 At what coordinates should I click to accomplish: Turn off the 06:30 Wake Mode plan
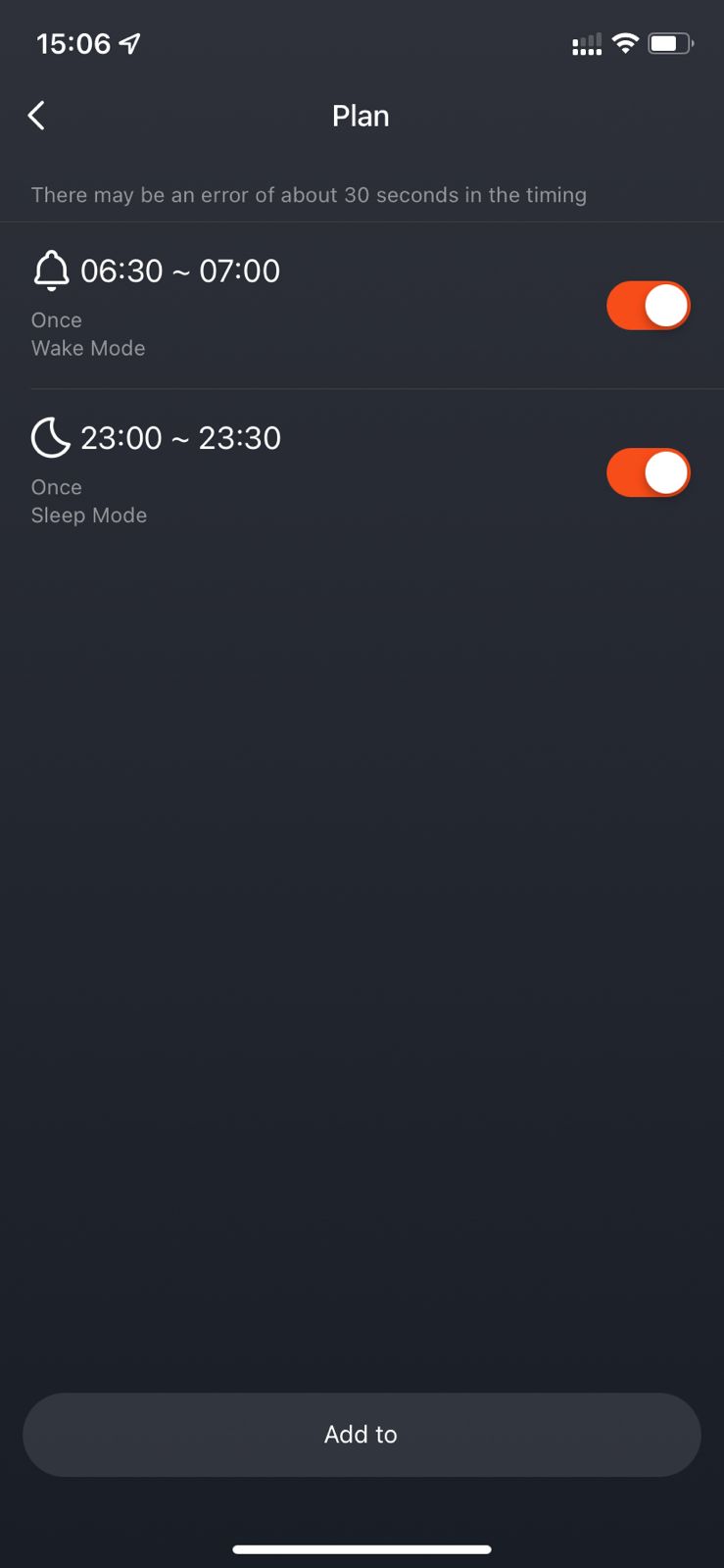pos(649,306)
